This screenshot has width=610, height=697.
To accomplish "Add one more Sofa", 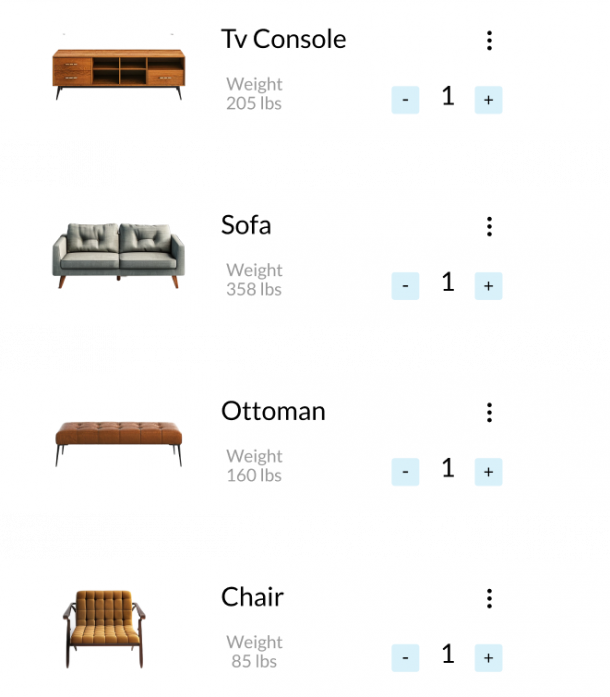I will [x=488, y=286].
